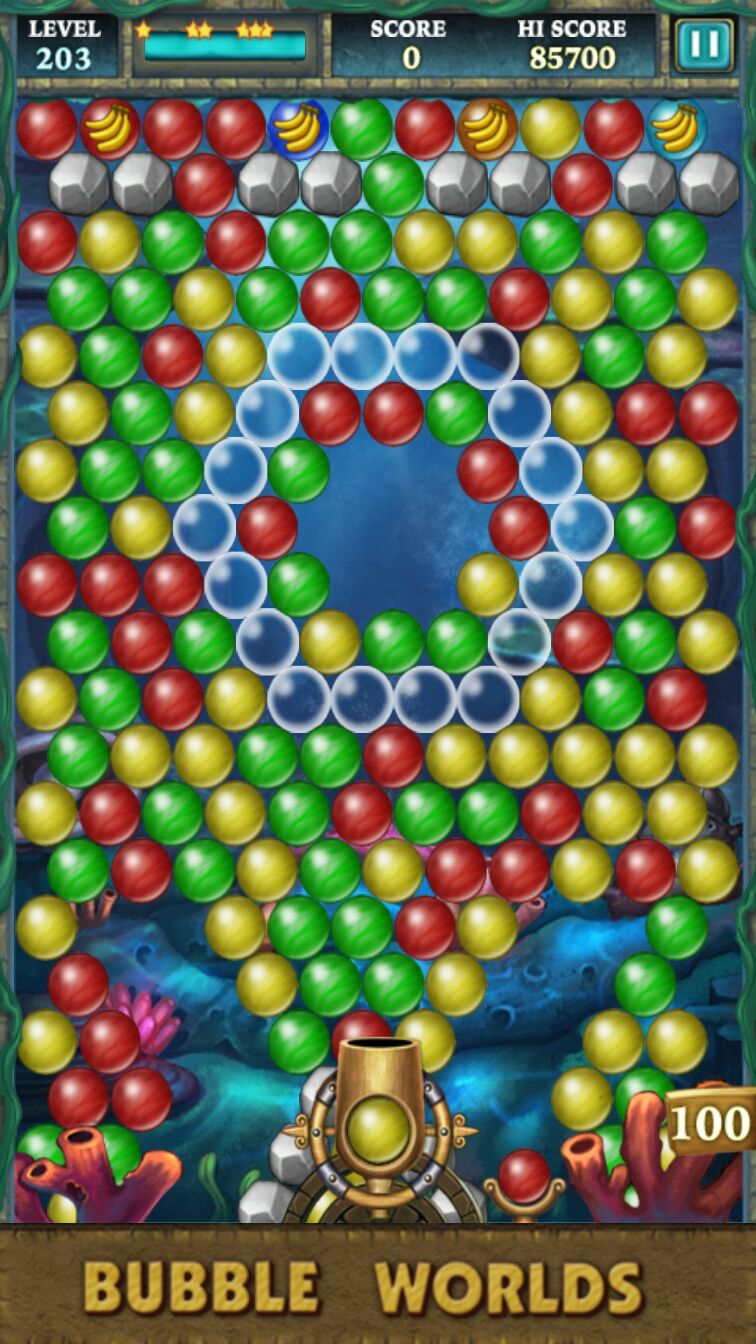Pause the game
756x1344 pixels.
tap(704, 46)
